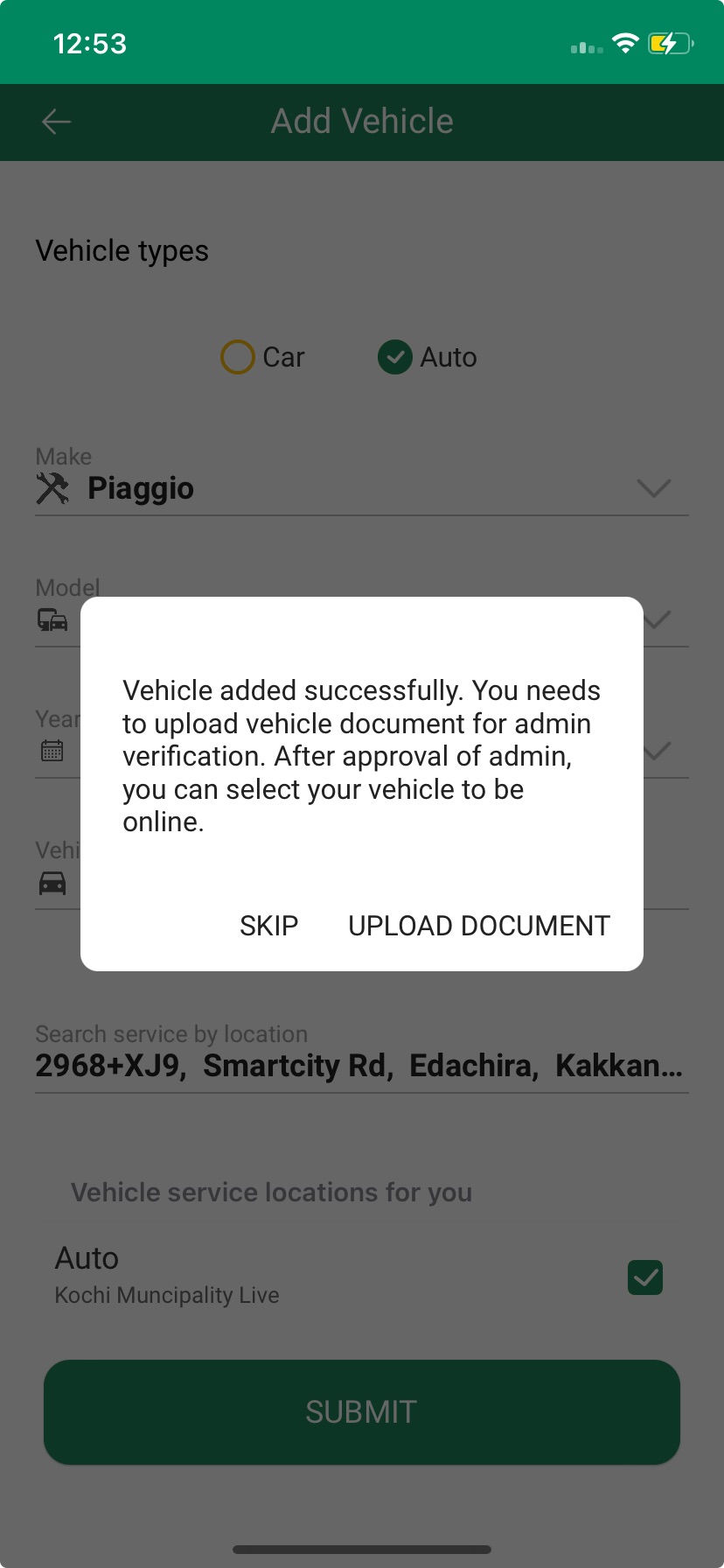Submit the vehicle form
Screen dimensions: 724x1568
point(362,1411)
